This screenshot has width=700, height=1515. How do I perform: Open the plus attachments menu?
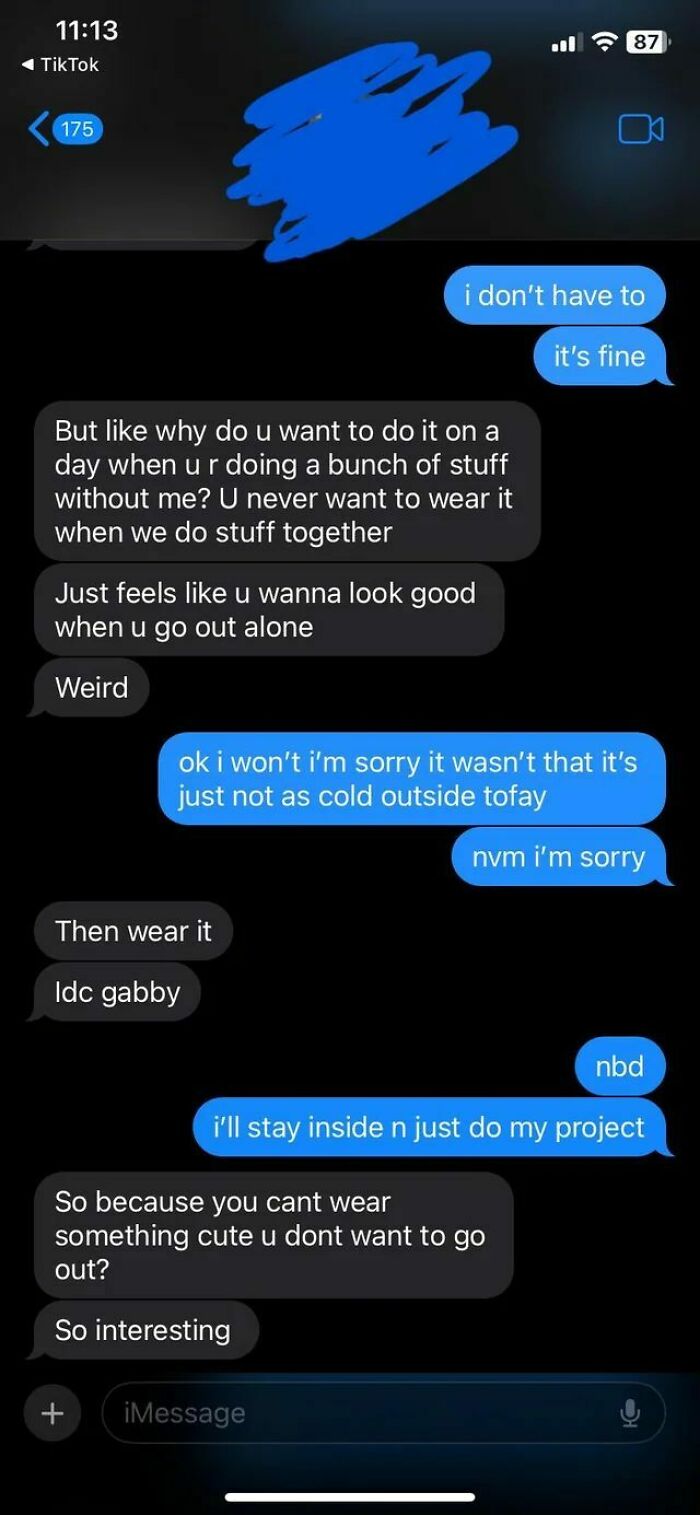[x=51, y=1413]
